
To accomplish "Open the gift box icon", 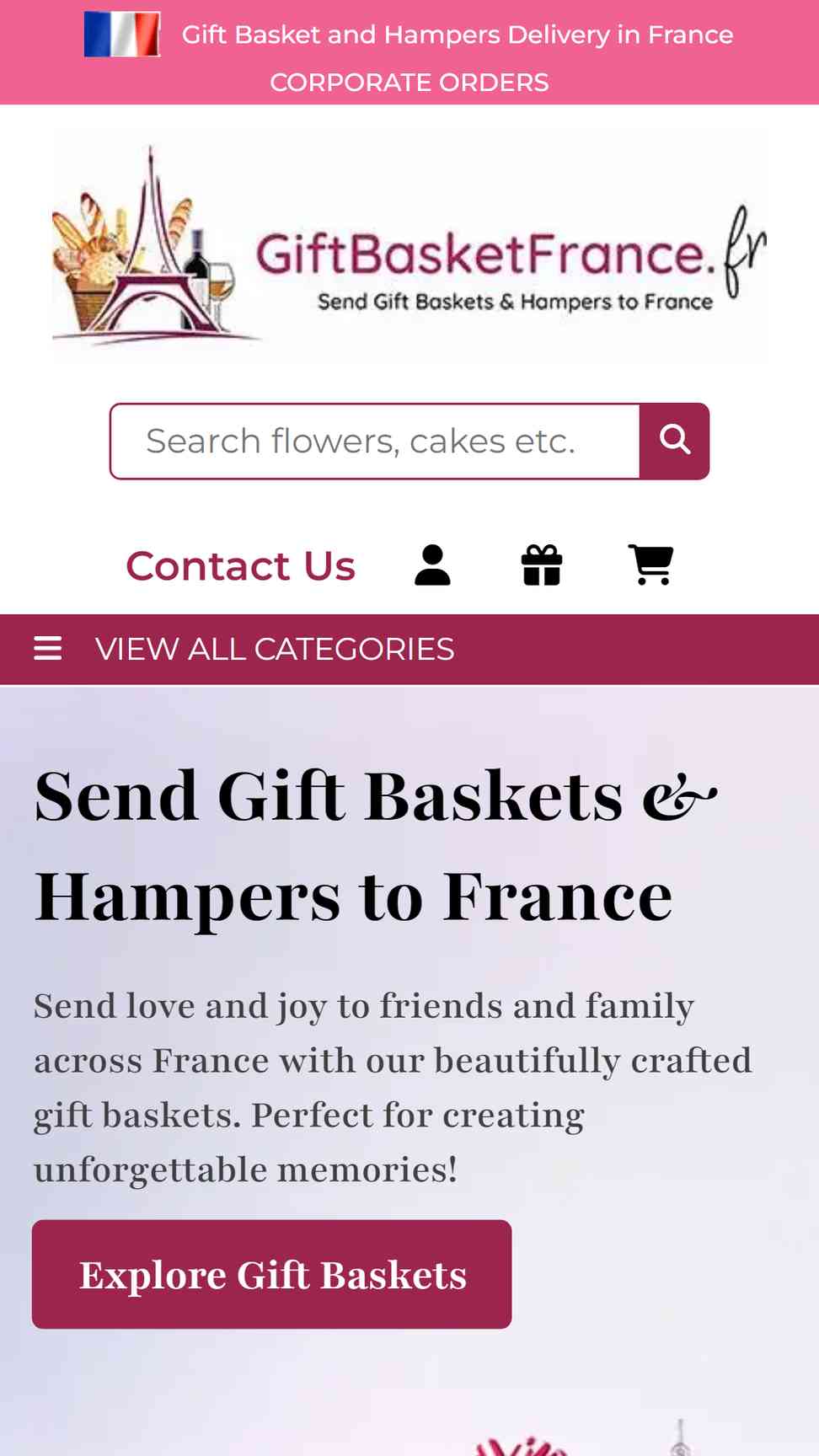I will point(542,565).
